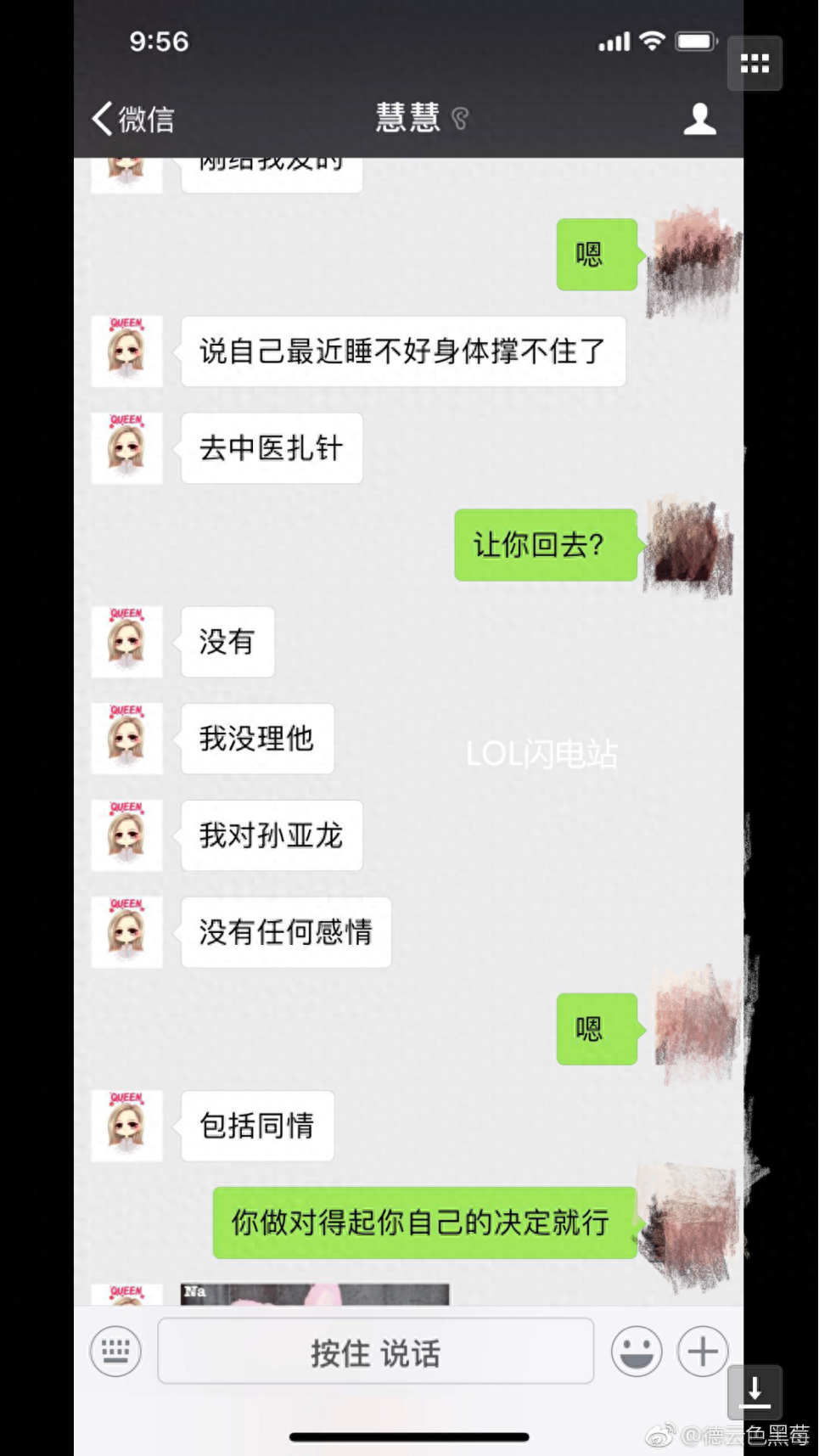Image resolution: width=819 pixels, height=1456 pixels.
Task: Open the image grid view button
Action: point(754,64)
